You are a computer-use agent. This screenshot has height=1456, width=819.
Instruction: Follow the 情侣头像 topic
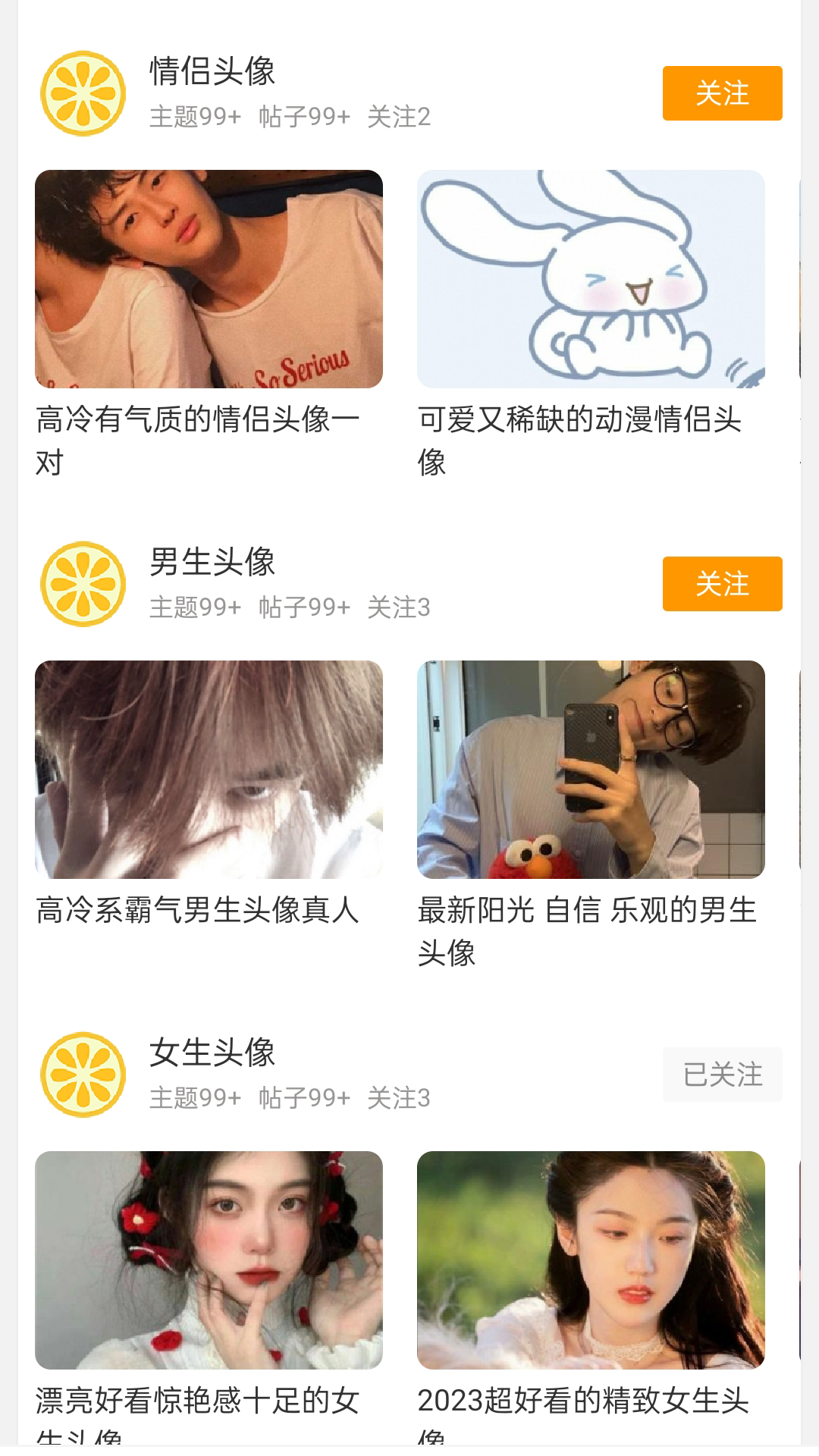(722, 93)
